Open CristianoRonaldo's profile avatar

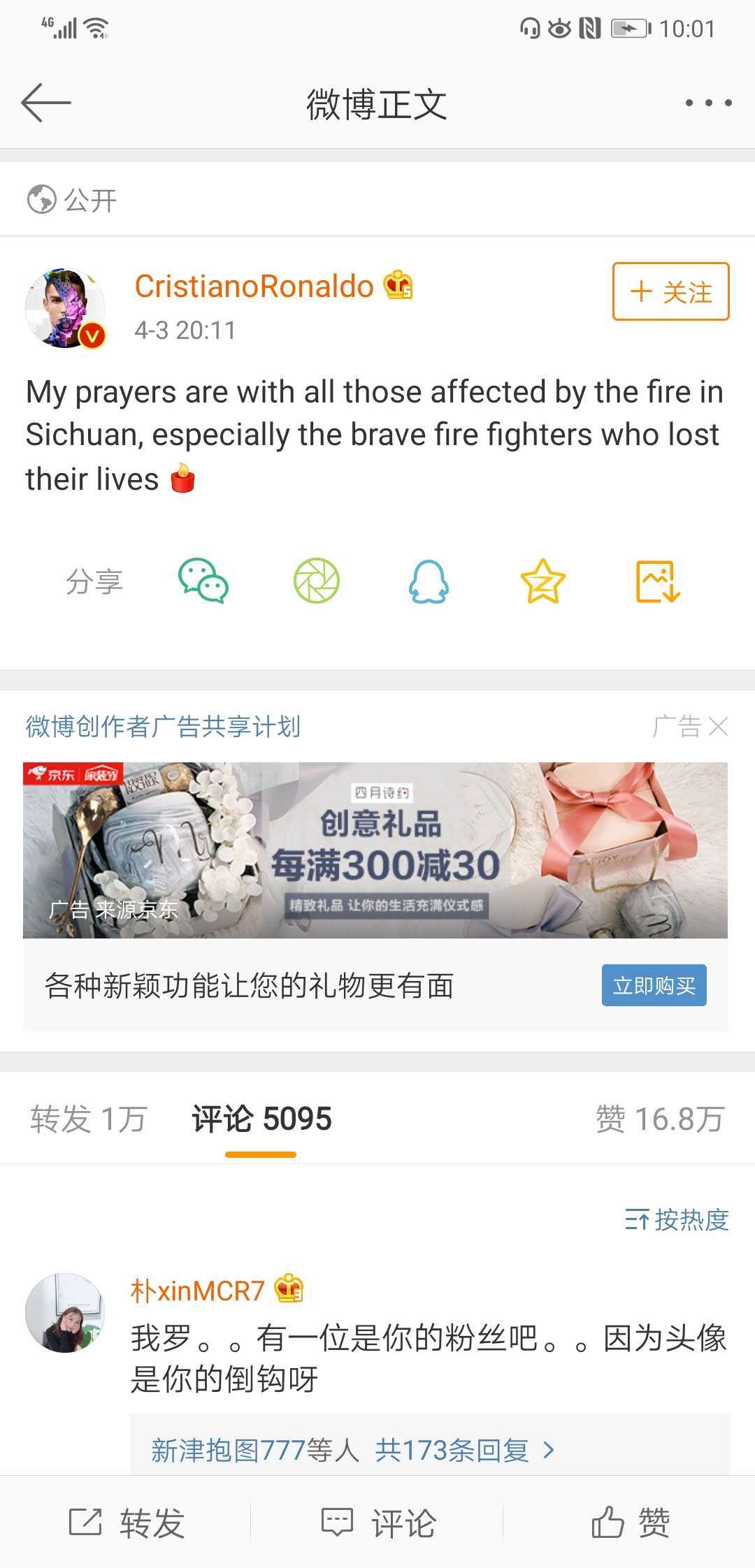pos(65,308)
